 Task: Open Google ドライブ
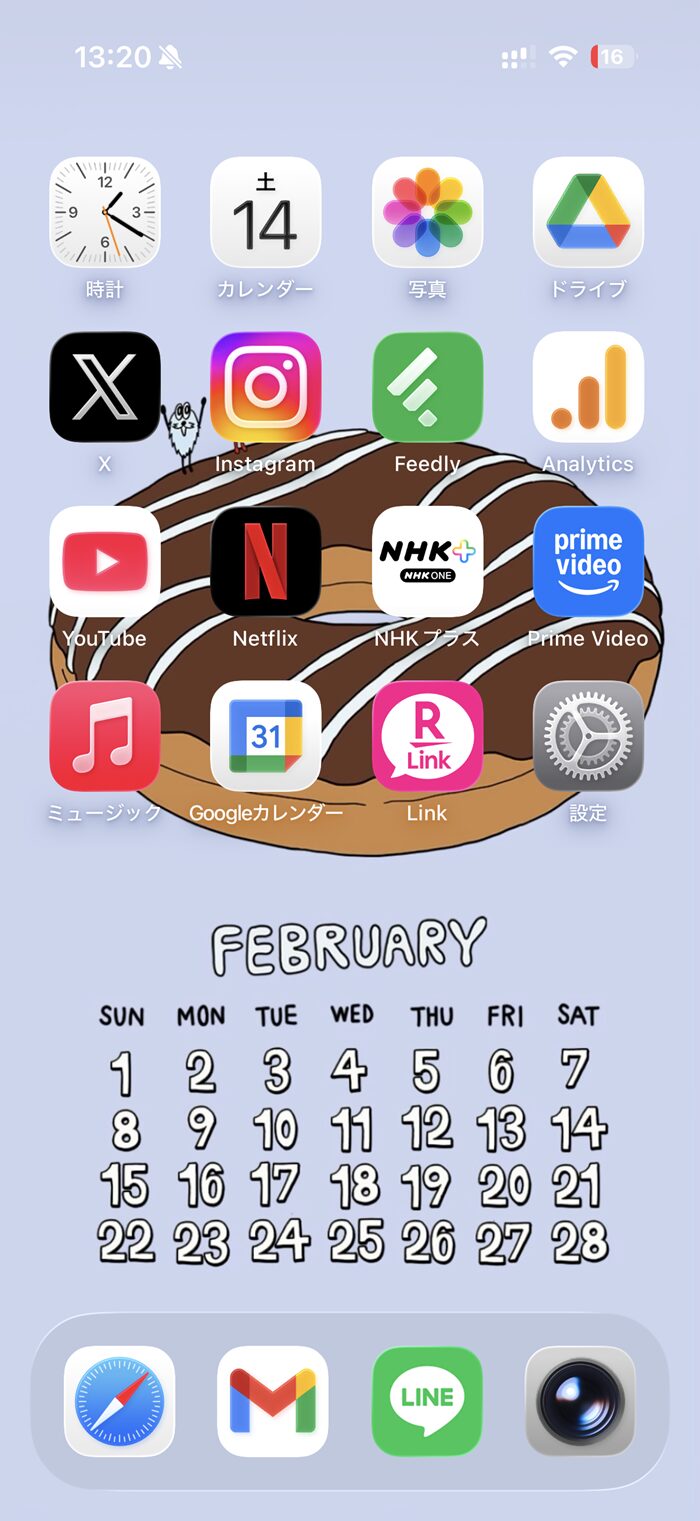tap(588, 212)
